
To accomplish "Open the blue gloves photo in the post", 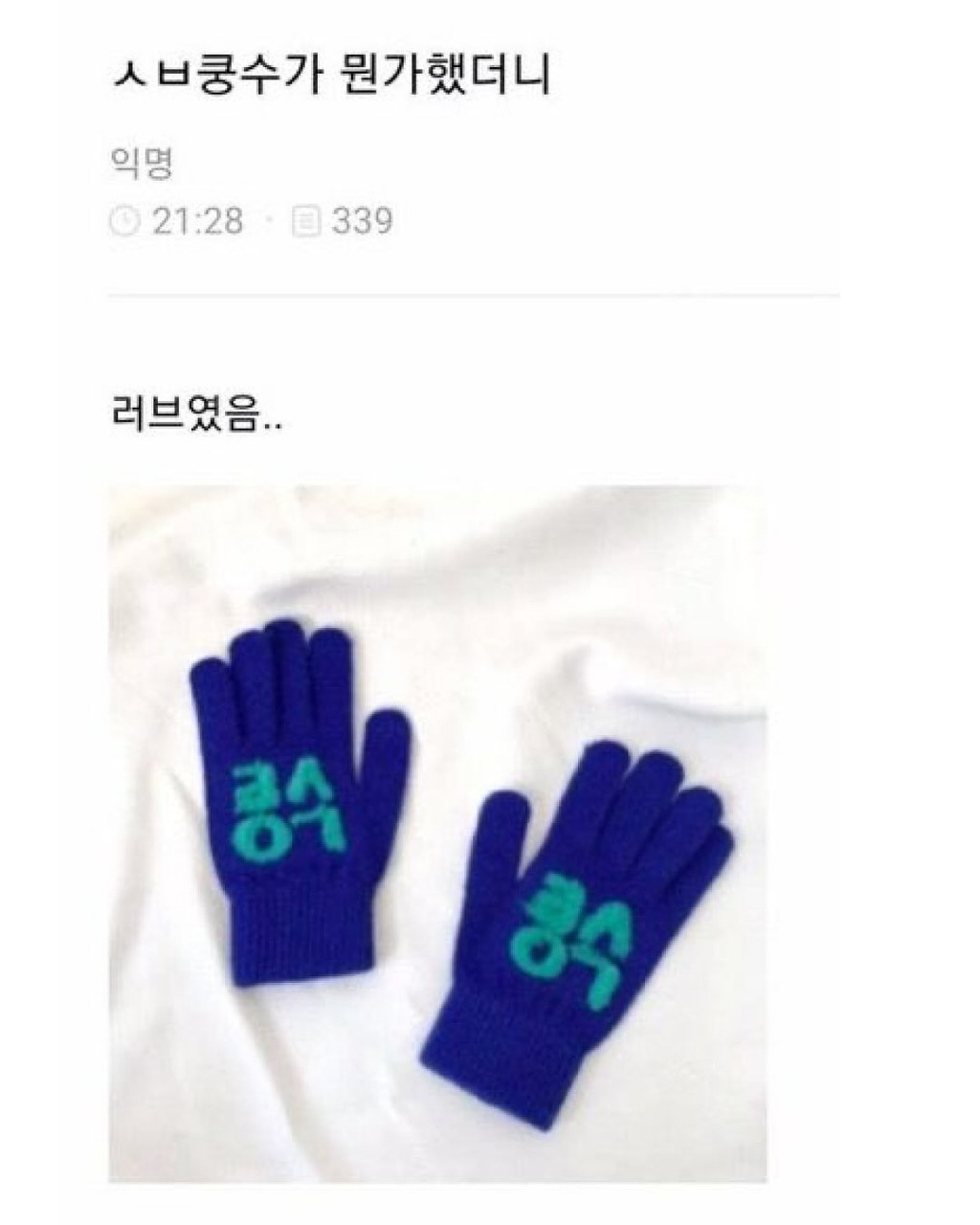I will coord(437,834).
